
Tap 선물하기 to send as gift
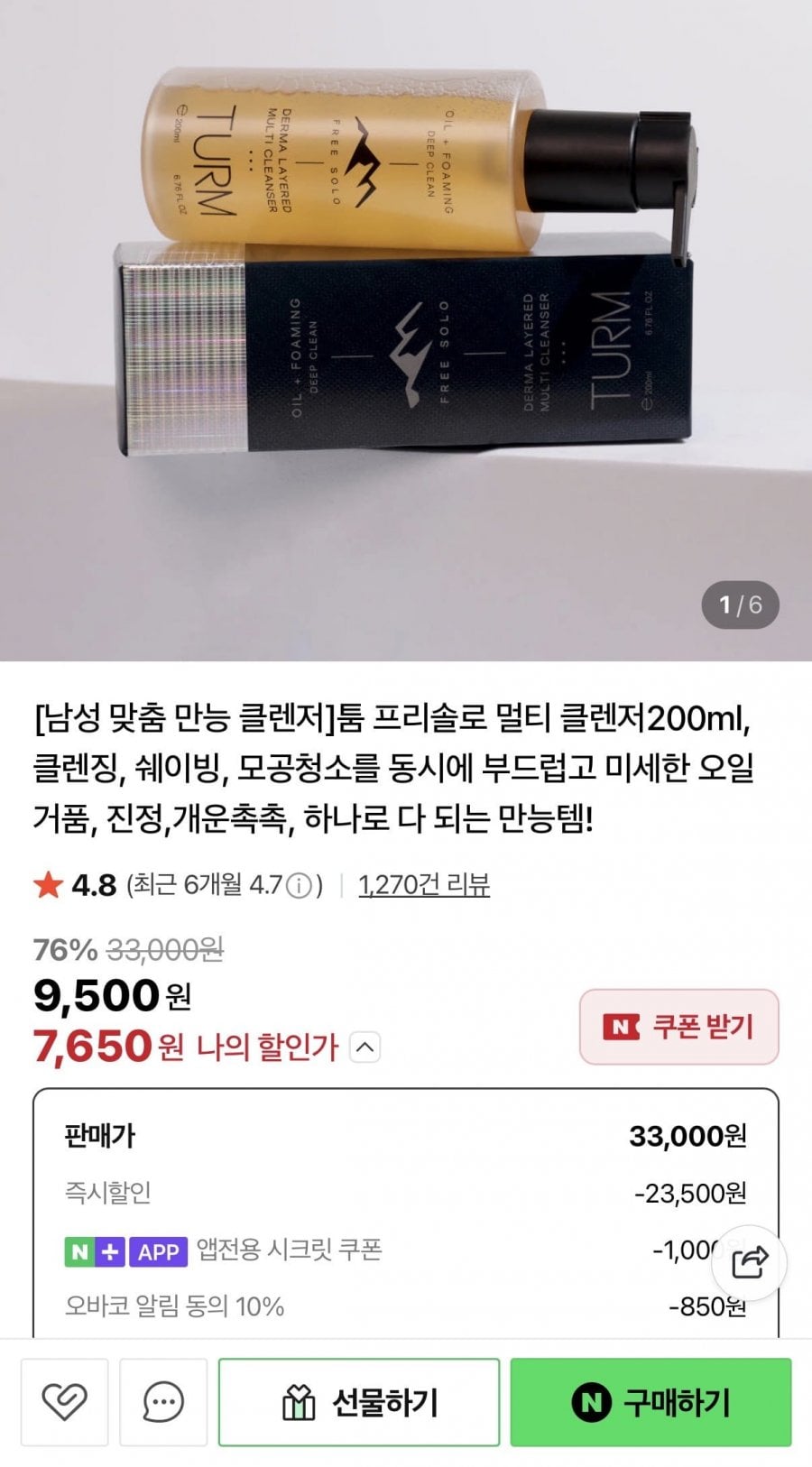(x=359, y=1401)
